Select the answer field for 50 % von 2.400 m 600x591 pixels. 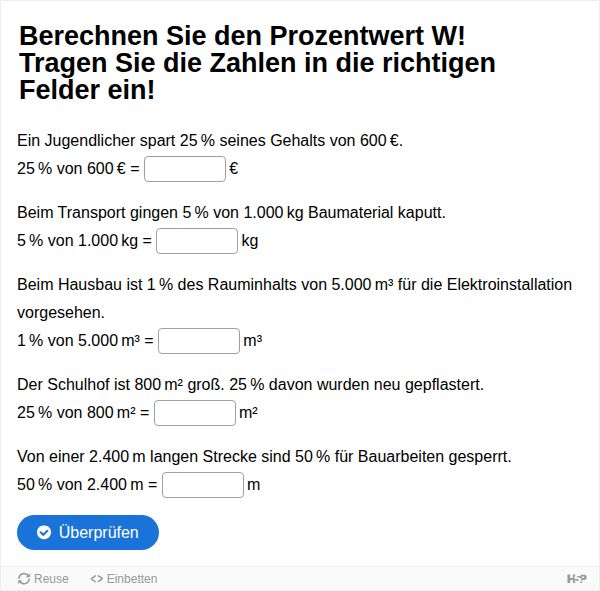point(203,485)
